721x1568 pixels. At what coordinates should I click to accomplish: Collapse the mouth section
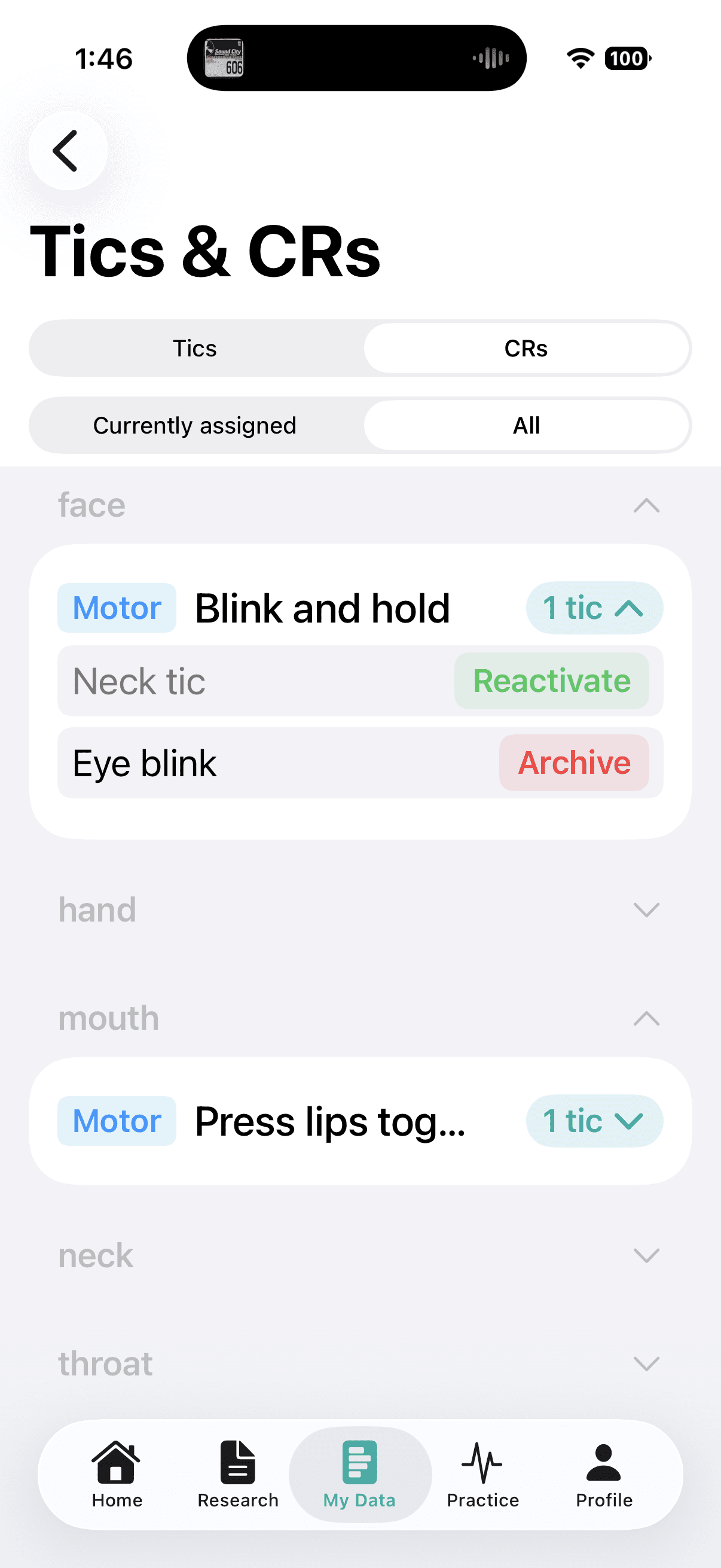tap(646, 1018)
